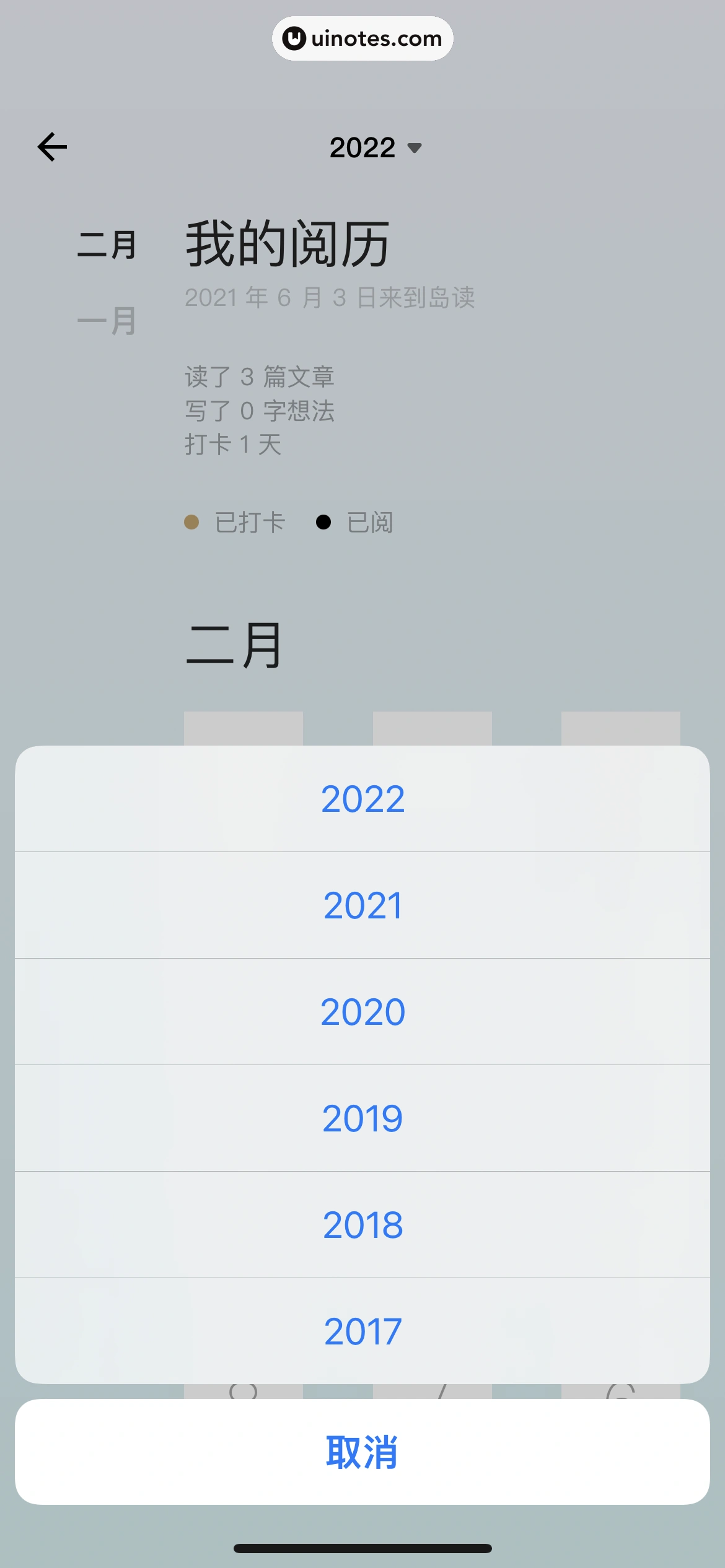
Task: Click the 一月 sidebar month label
Action: click(107, 320)
